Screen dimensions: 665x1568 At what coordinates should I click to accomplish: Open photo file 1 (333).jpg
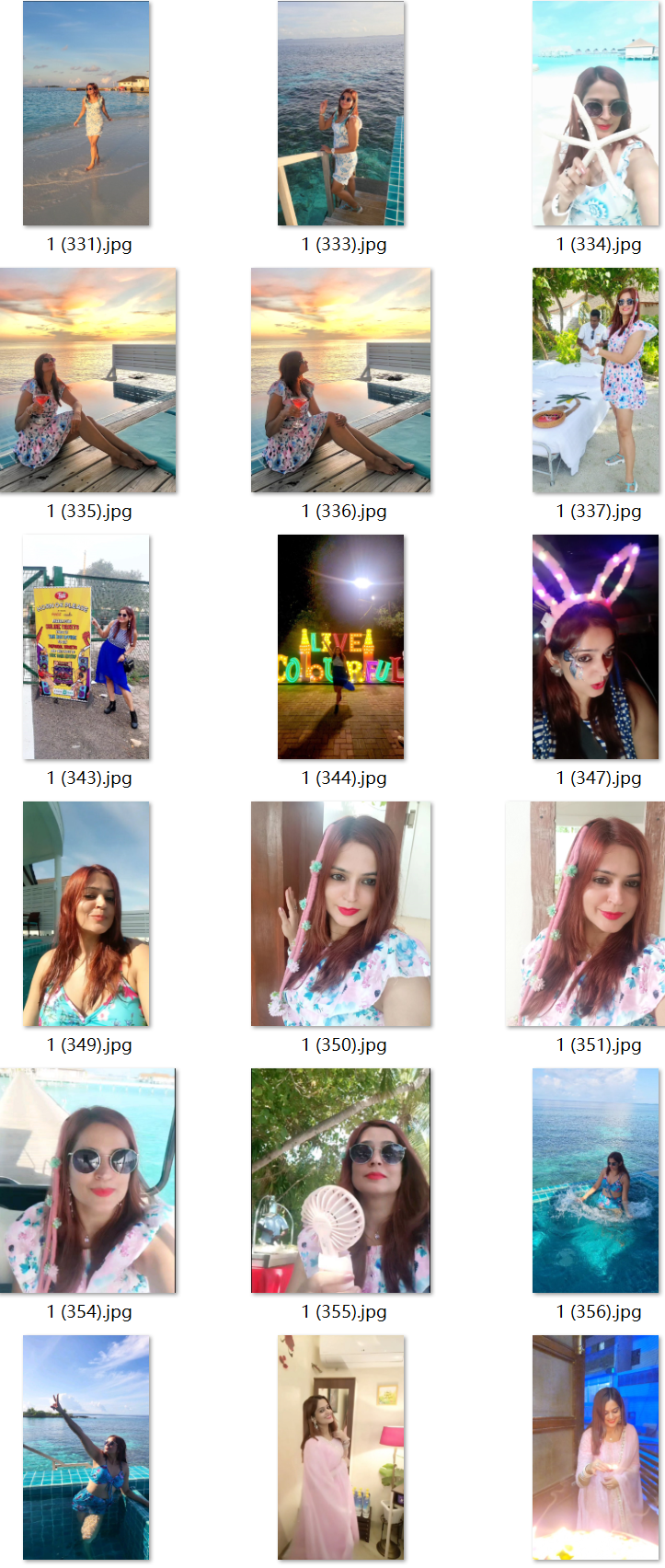[x=341, y=113]
